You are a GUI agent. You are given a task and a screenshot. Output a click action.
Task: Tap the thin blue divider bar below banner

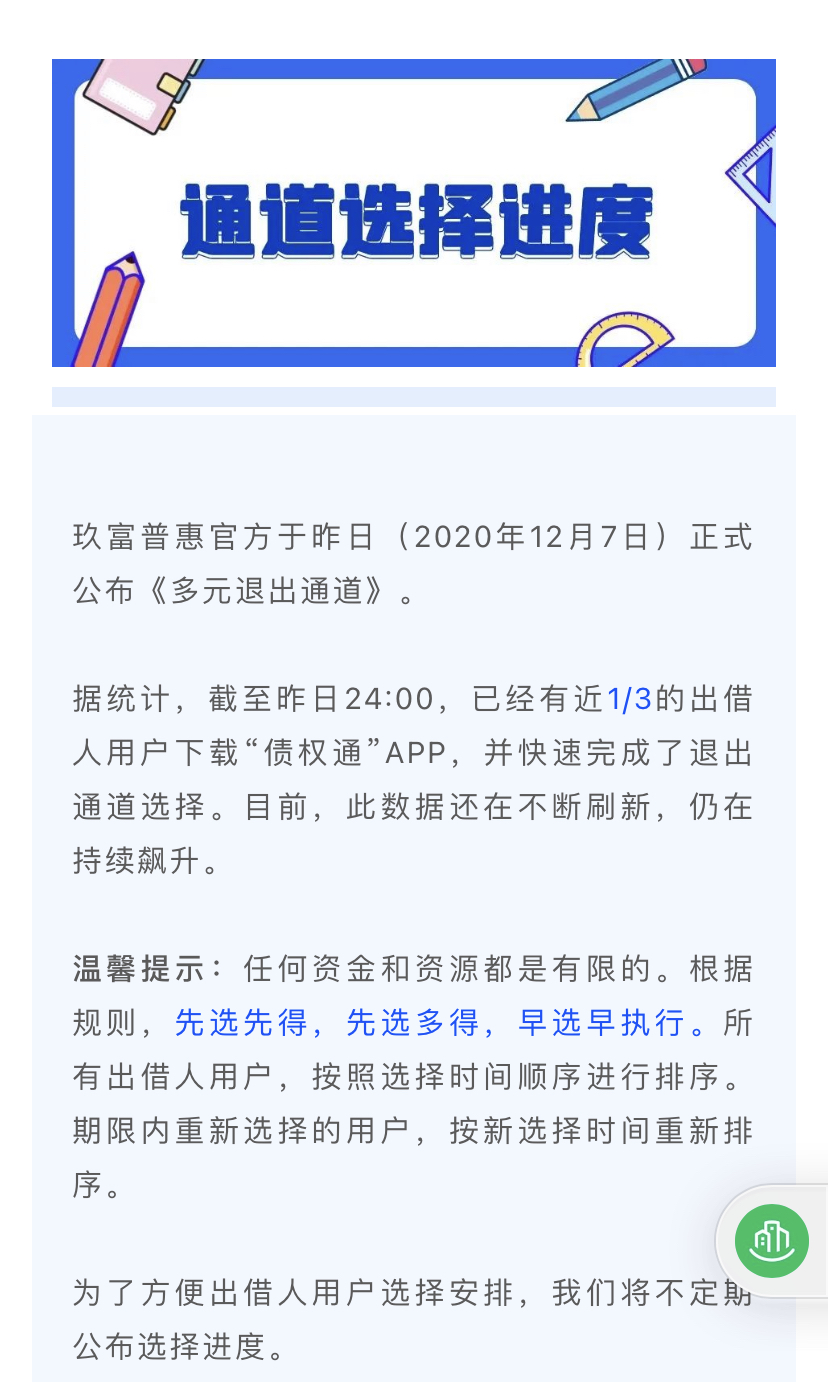[x=414, y=392]
